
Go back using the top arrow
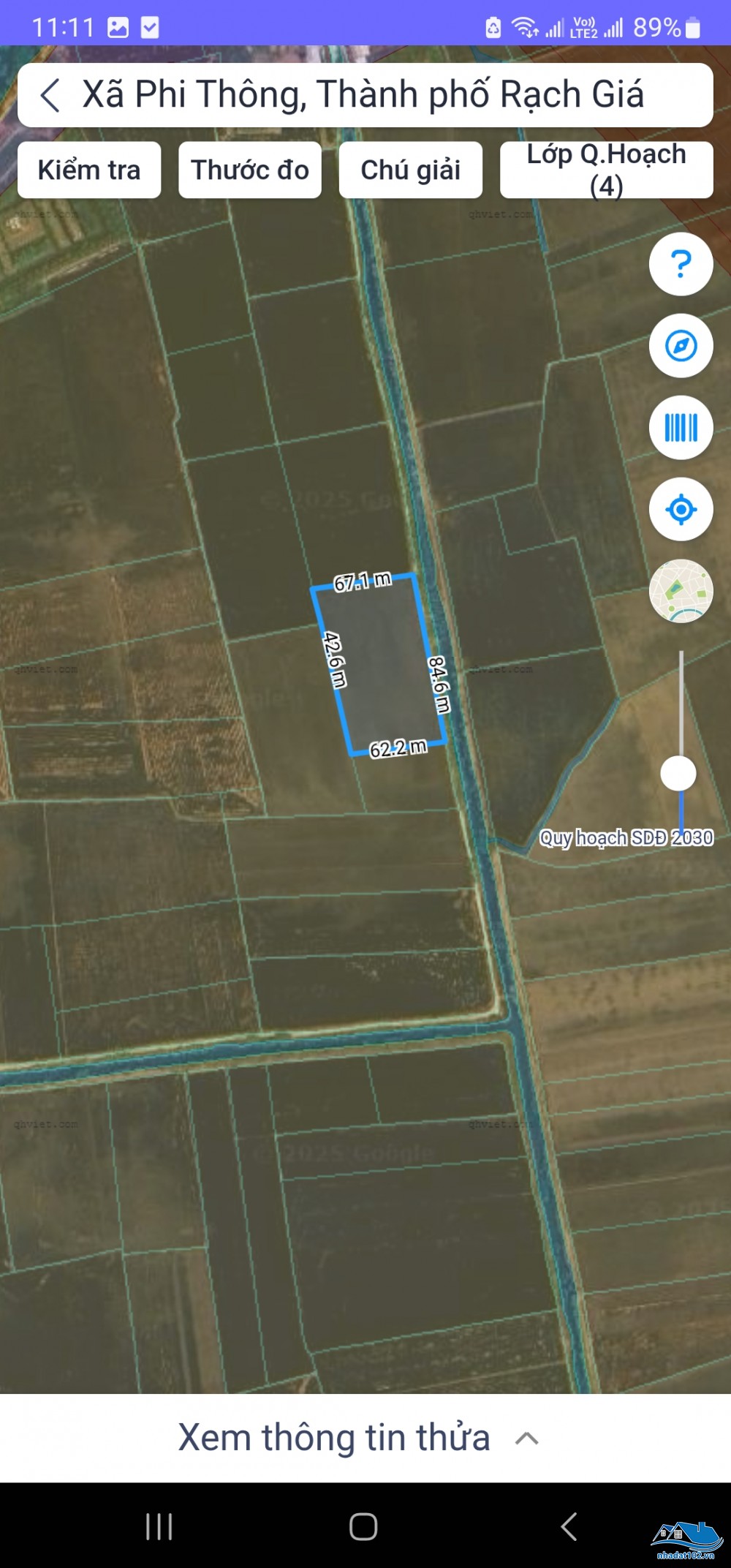point(50,95)
